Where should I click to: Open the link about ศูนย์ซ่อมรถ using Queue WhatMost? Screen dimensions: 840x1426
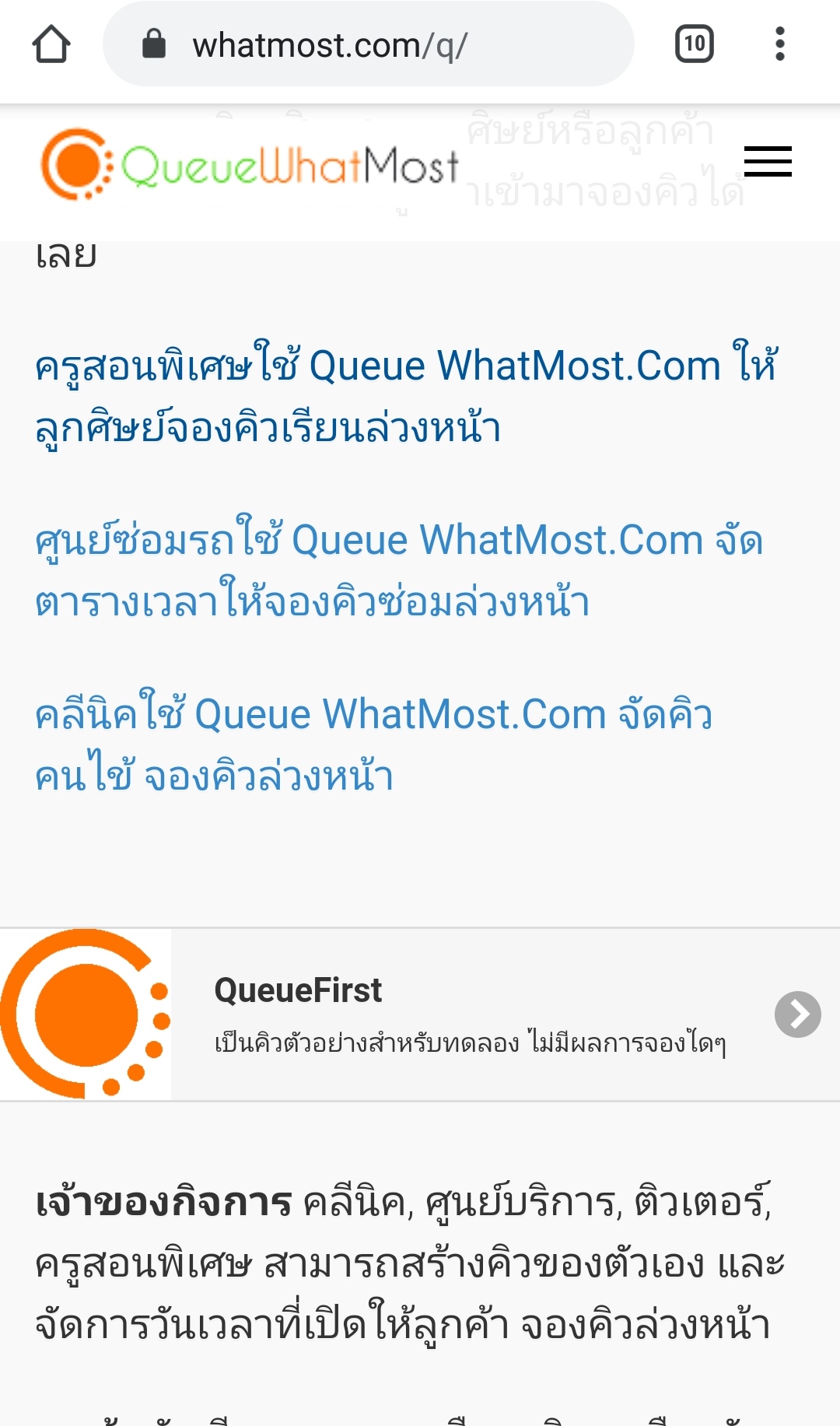[x=397, y=571]
